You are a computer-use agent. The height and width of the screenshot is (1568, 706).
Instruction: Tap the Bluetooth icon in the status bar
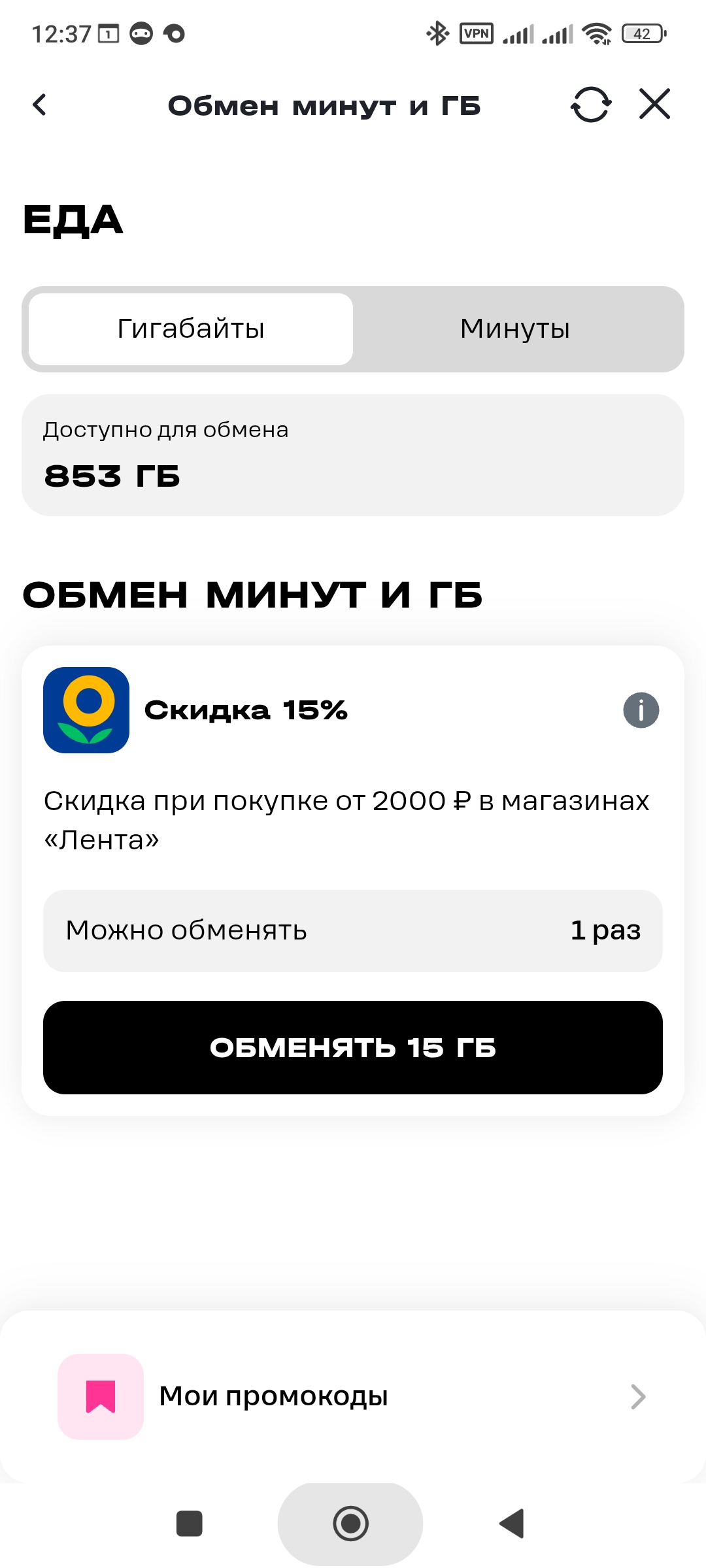tap(437, 33)
